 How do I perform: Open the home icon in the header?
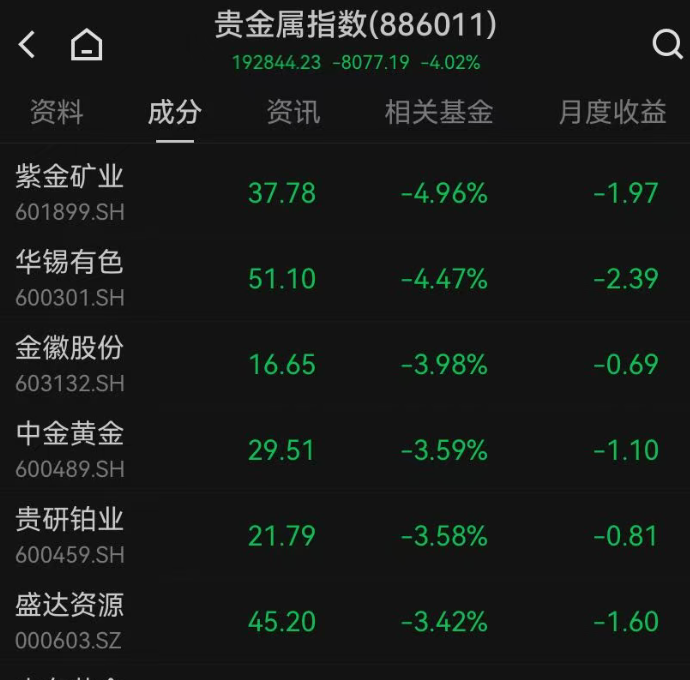pyautogui.click(x=87, y=44)
